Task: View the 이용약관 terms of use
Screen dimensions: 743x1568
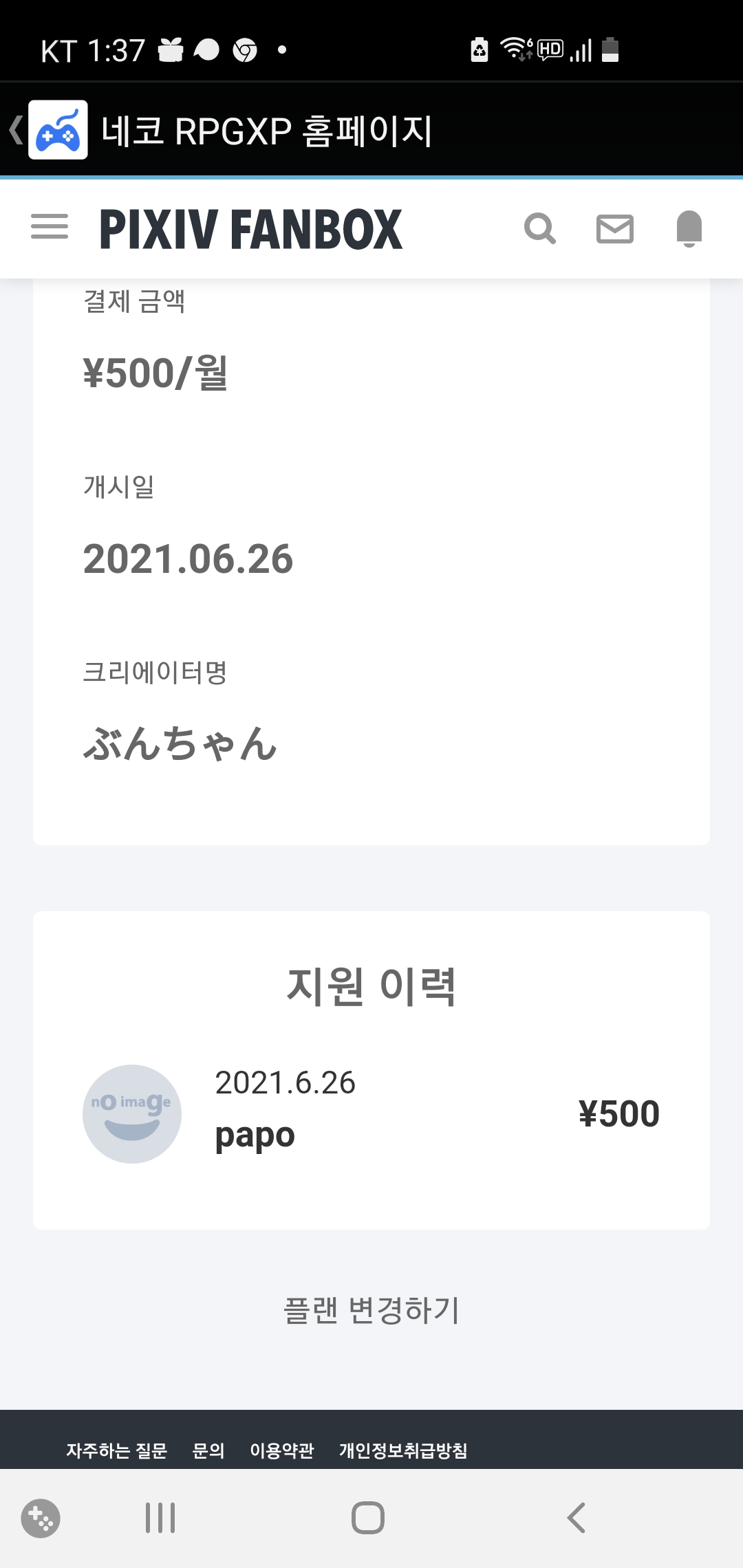Action: (282, 1450)
